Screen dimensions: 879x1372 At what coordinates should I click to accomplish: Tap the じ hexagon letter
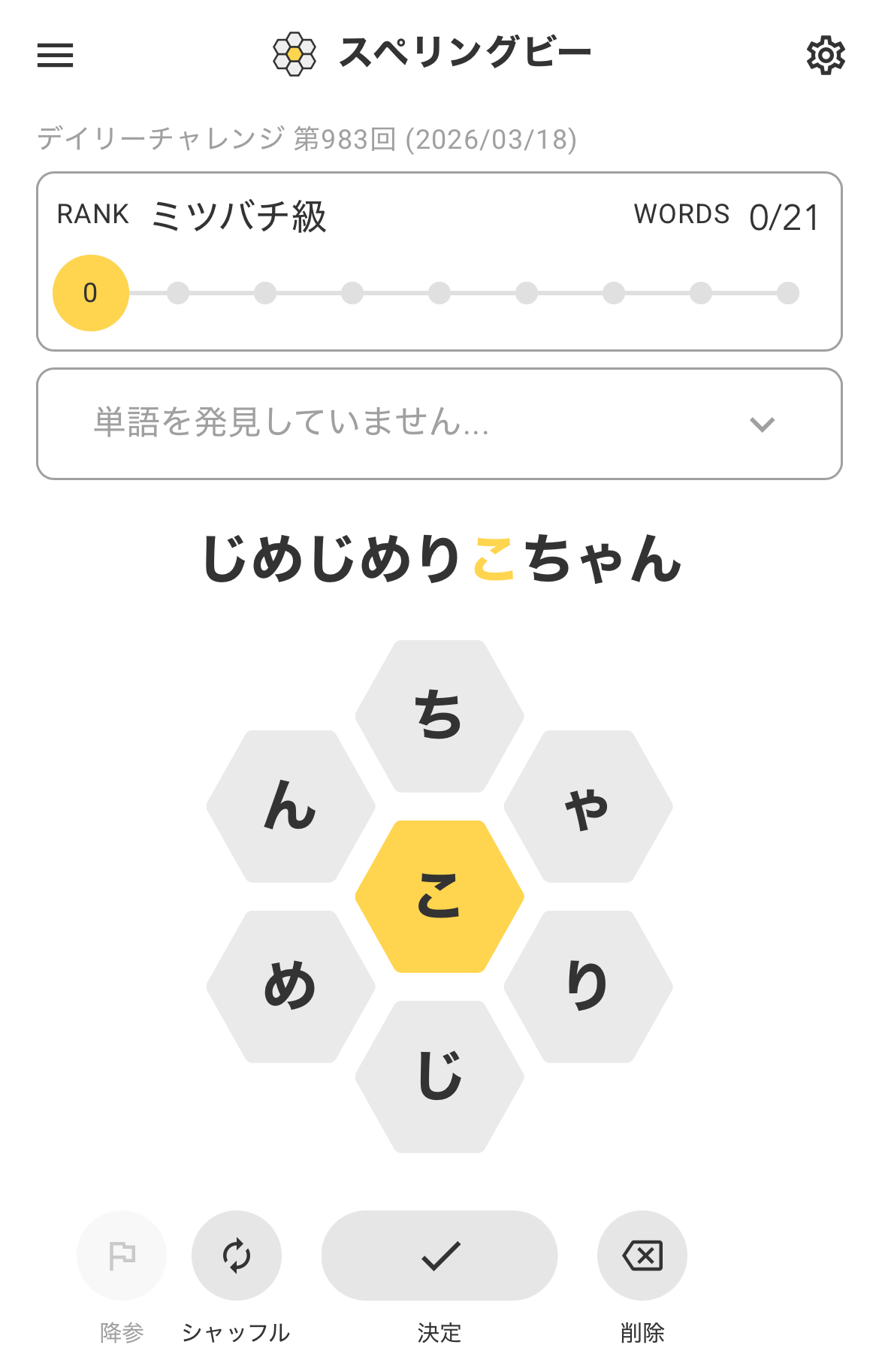click(x=439, y=1077)
